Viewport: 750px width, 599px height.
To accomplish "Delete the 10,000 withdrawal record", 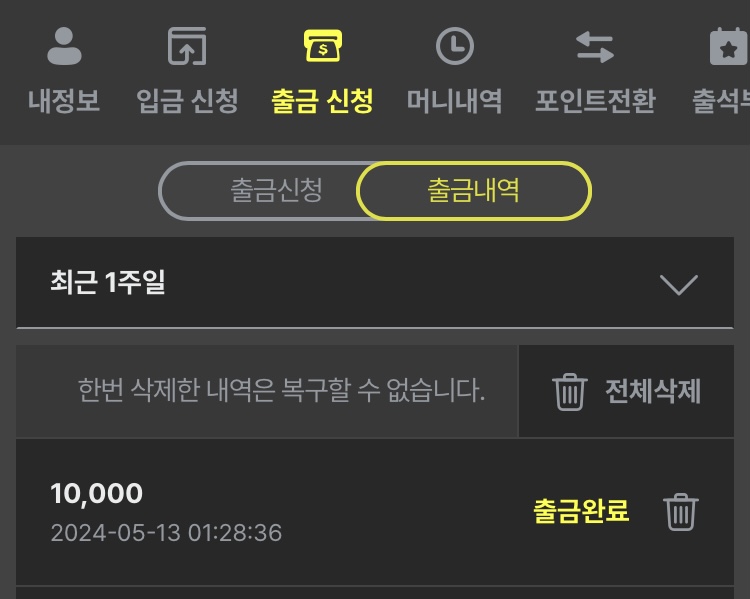I will pyautogui.click(x=681, y=512).
